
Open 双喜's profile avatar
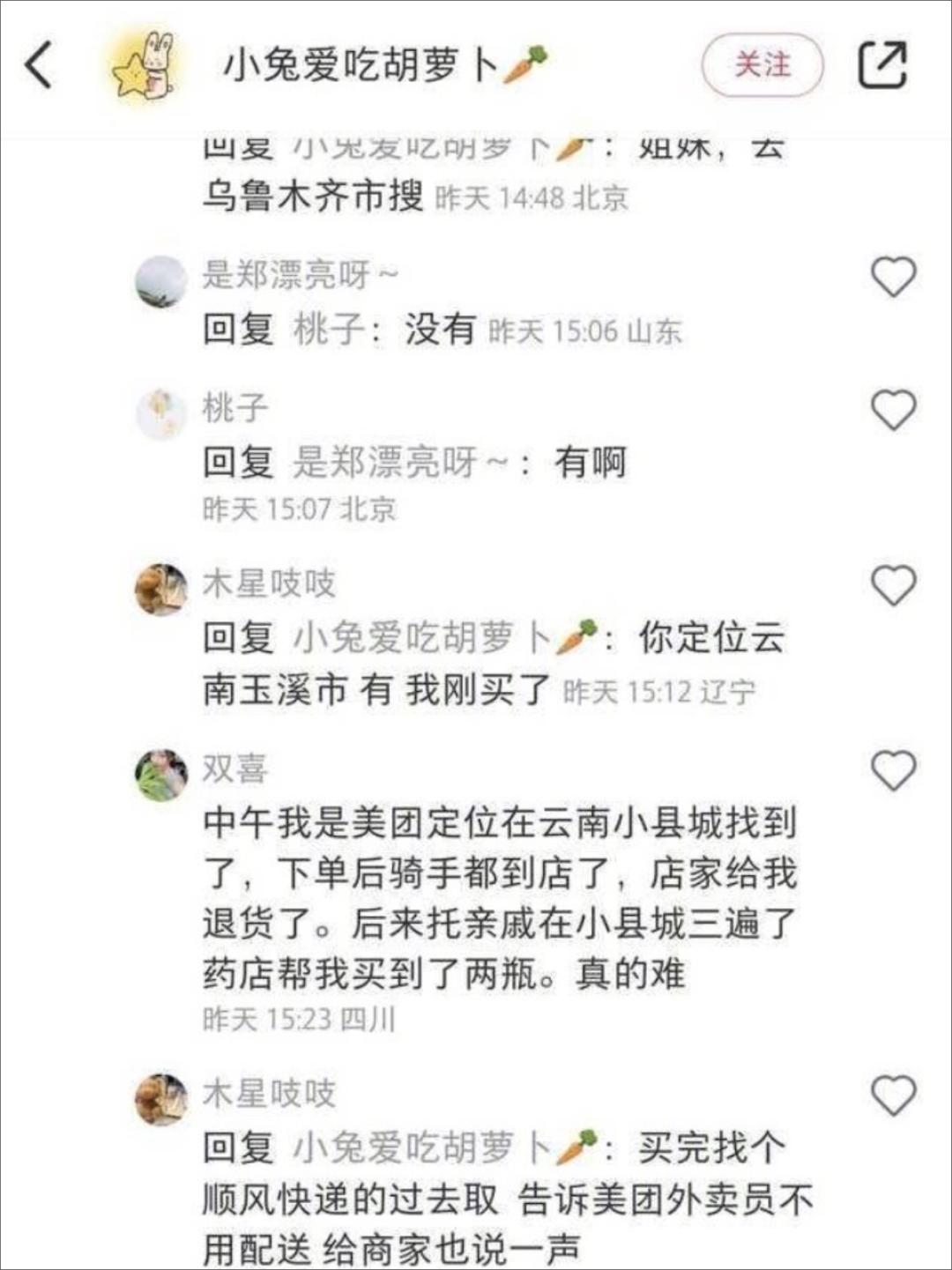tap(163, 776)
